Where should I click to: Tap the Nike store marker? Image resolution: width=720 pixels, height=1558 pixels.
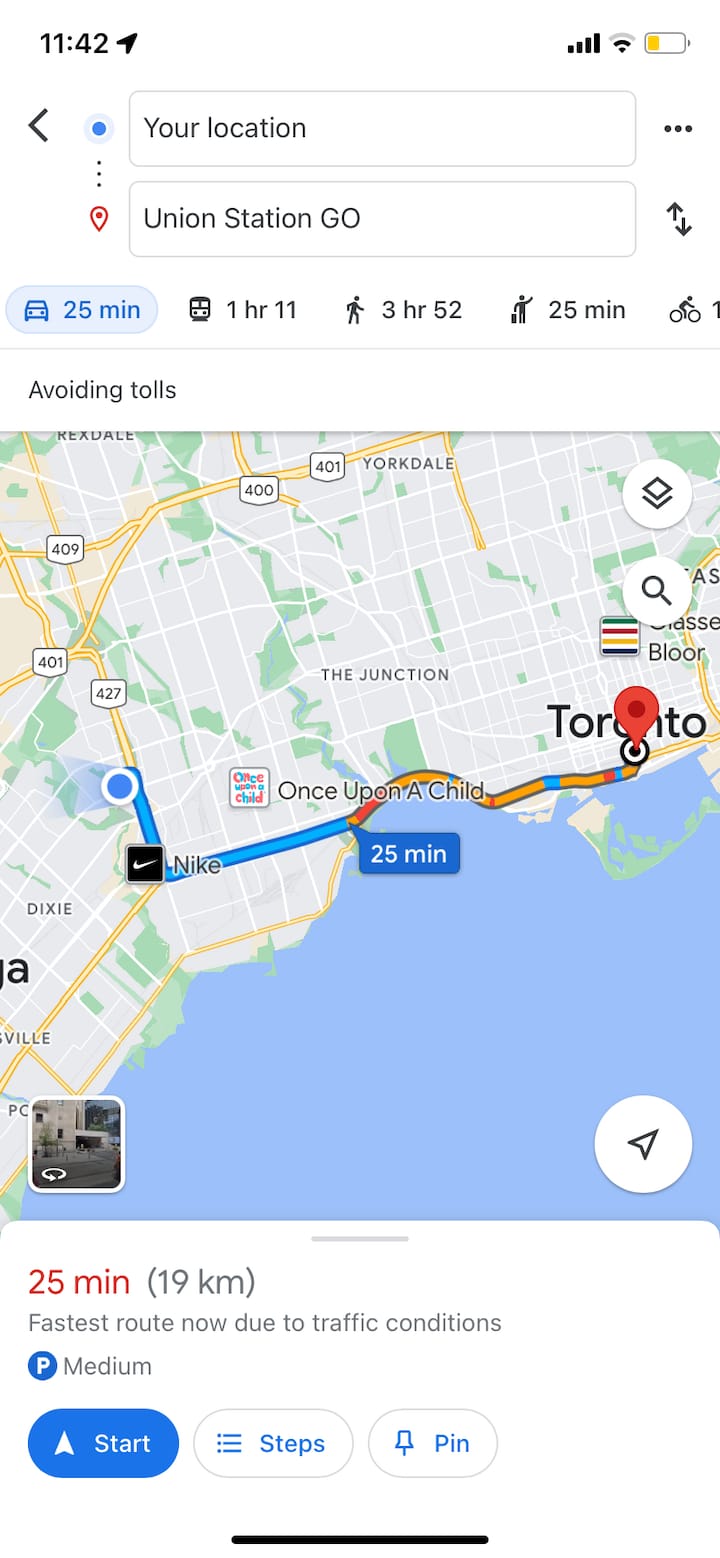click(x=146, y=864)
